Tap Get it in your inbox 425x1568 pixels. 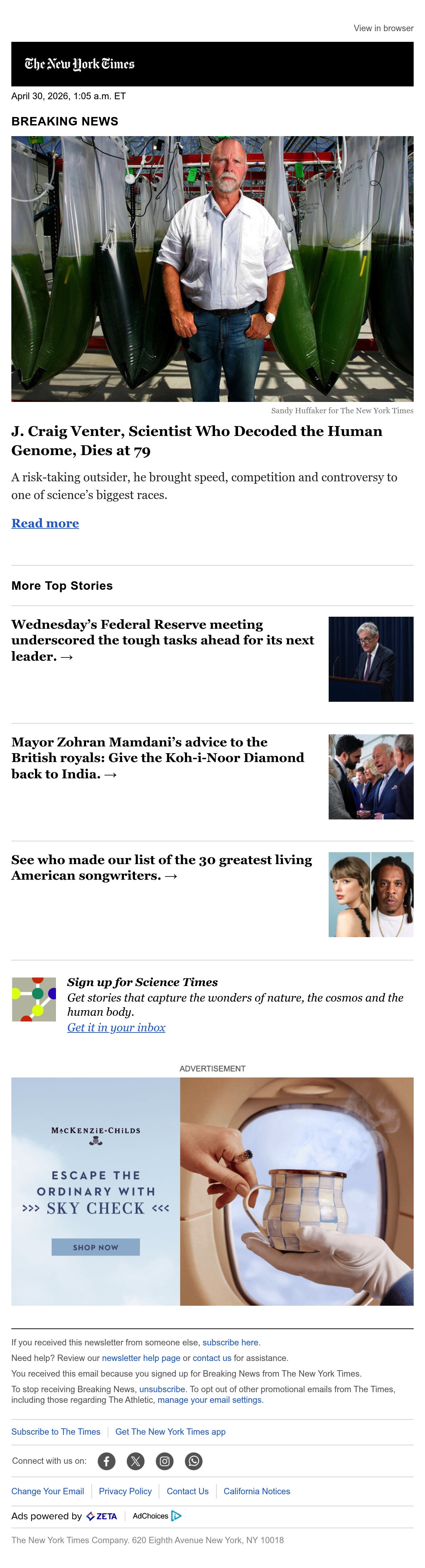click(x=116, y=1027)
